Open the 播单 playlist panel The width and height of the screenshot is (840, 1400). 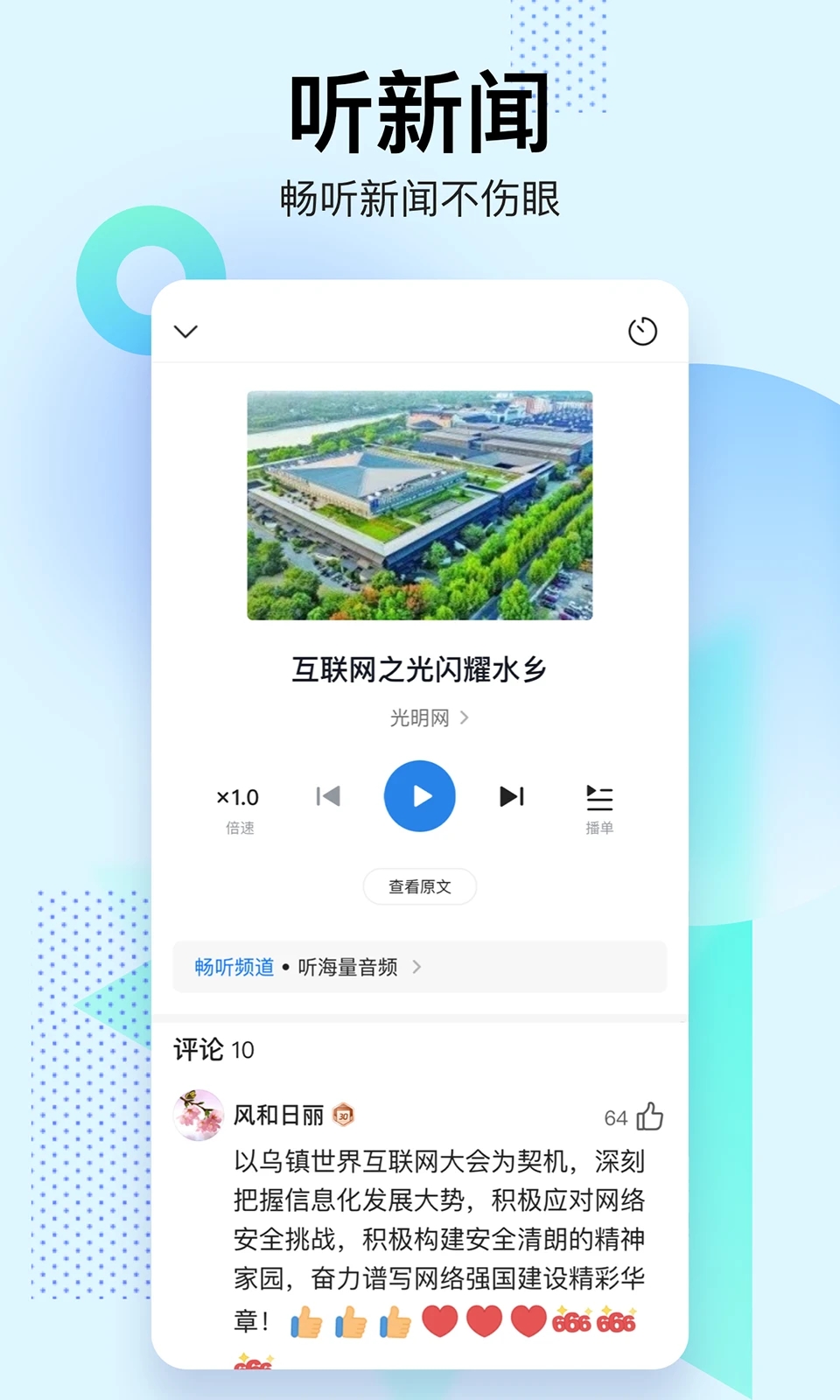(x=599, y=805)
